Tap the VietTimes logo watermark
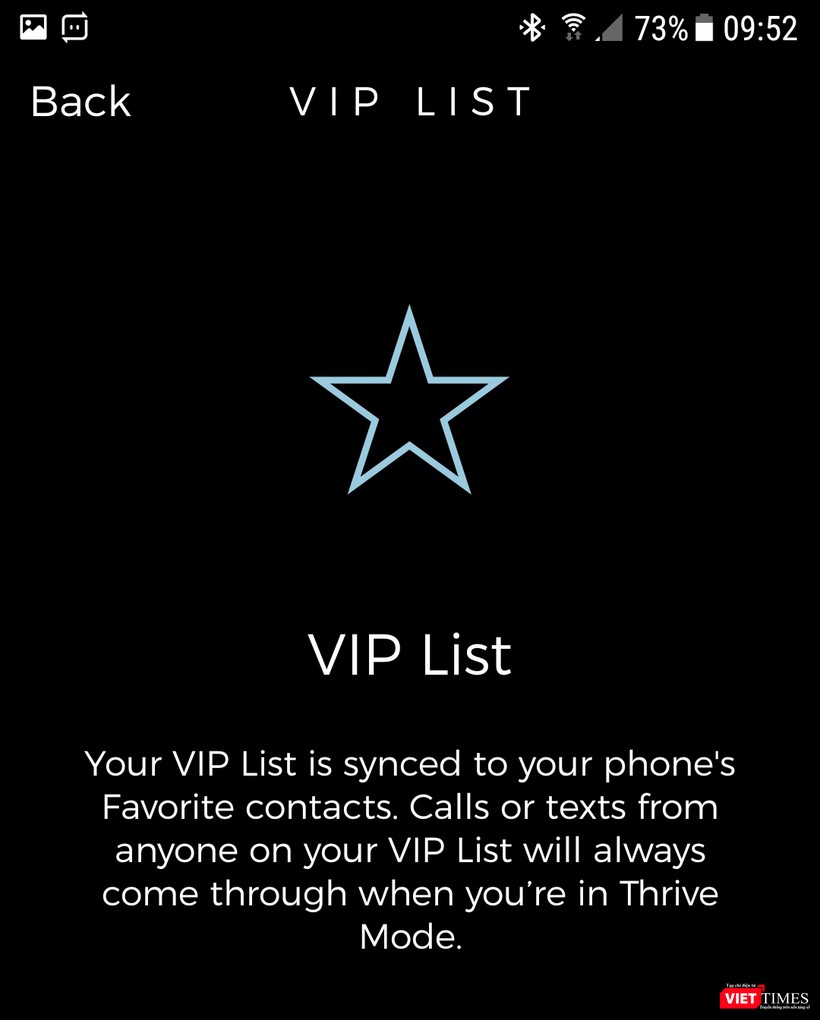Image resolution: width=820 pixels, height=1020 pixels. 765,996
